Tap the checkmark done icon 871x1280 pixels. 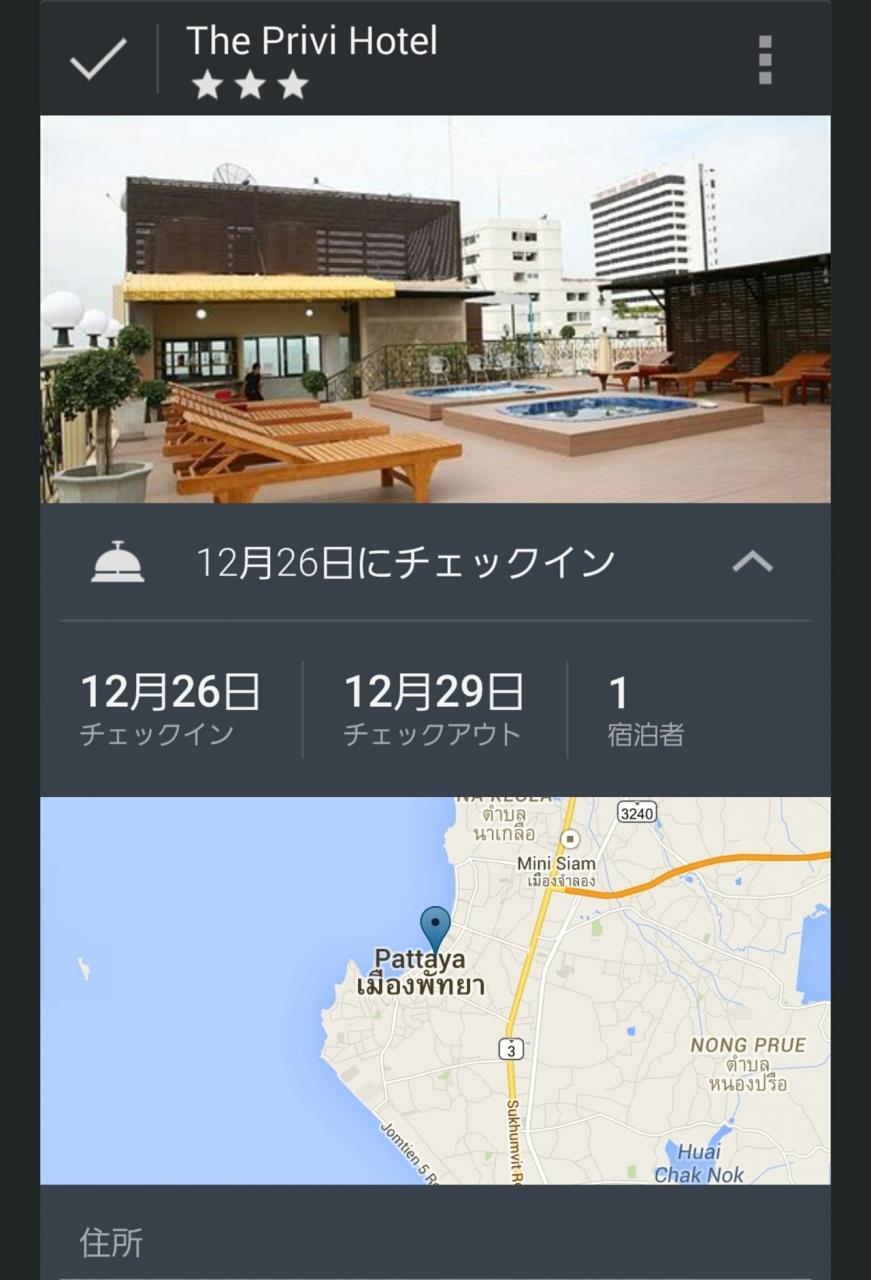(98, 59)
